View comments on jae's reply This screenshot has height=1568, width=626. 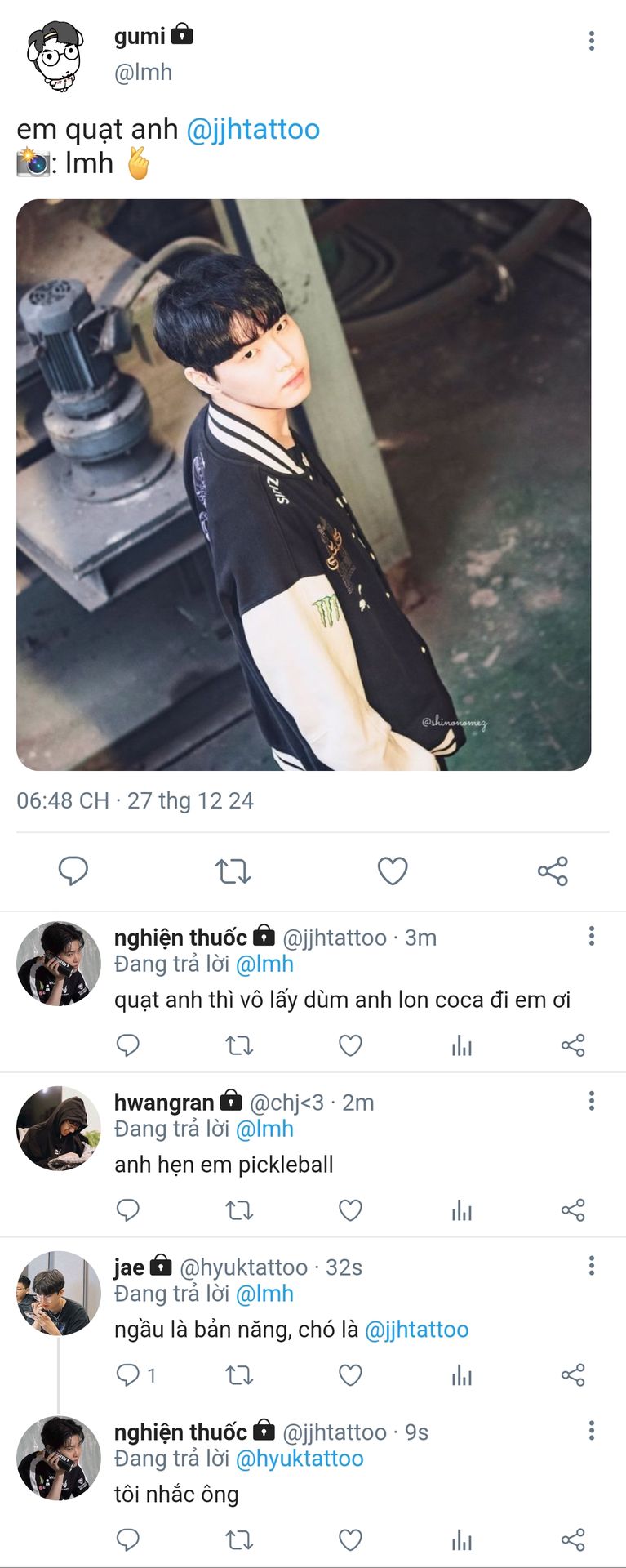click(135, 1374)
